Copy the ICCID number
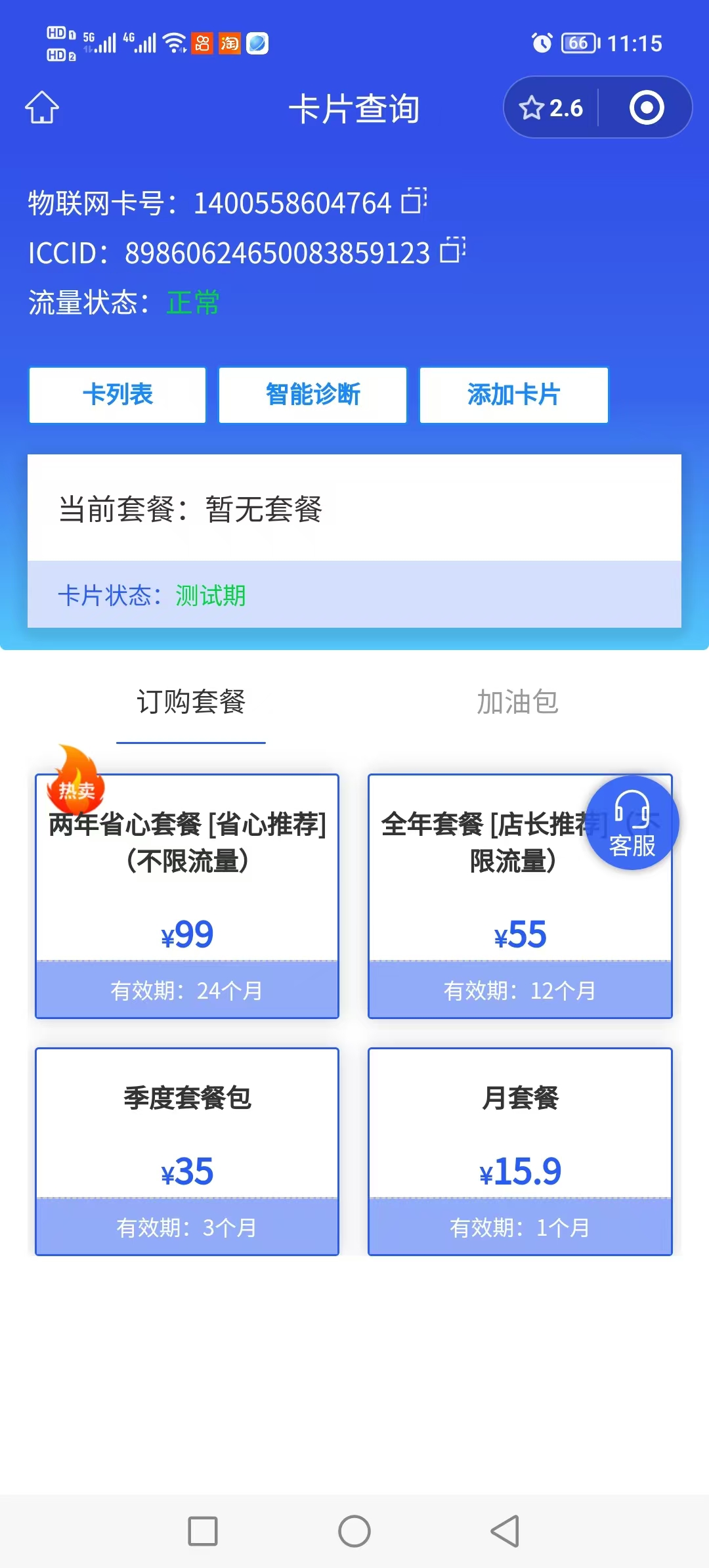Image resolution: width=709 pixels, height=1568 pixels. 452,250
